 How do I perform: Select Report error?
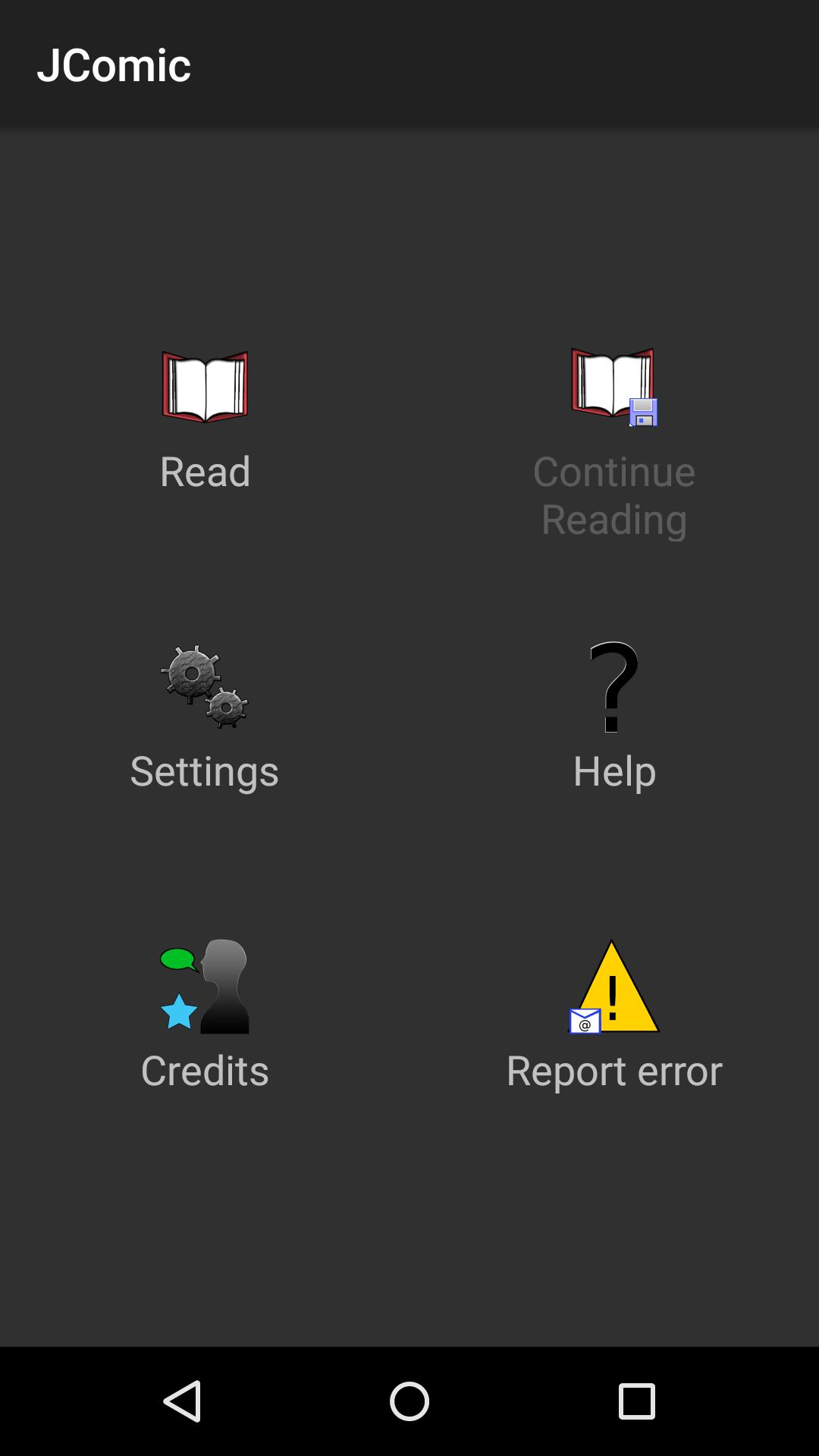(x=613, y=1015)
